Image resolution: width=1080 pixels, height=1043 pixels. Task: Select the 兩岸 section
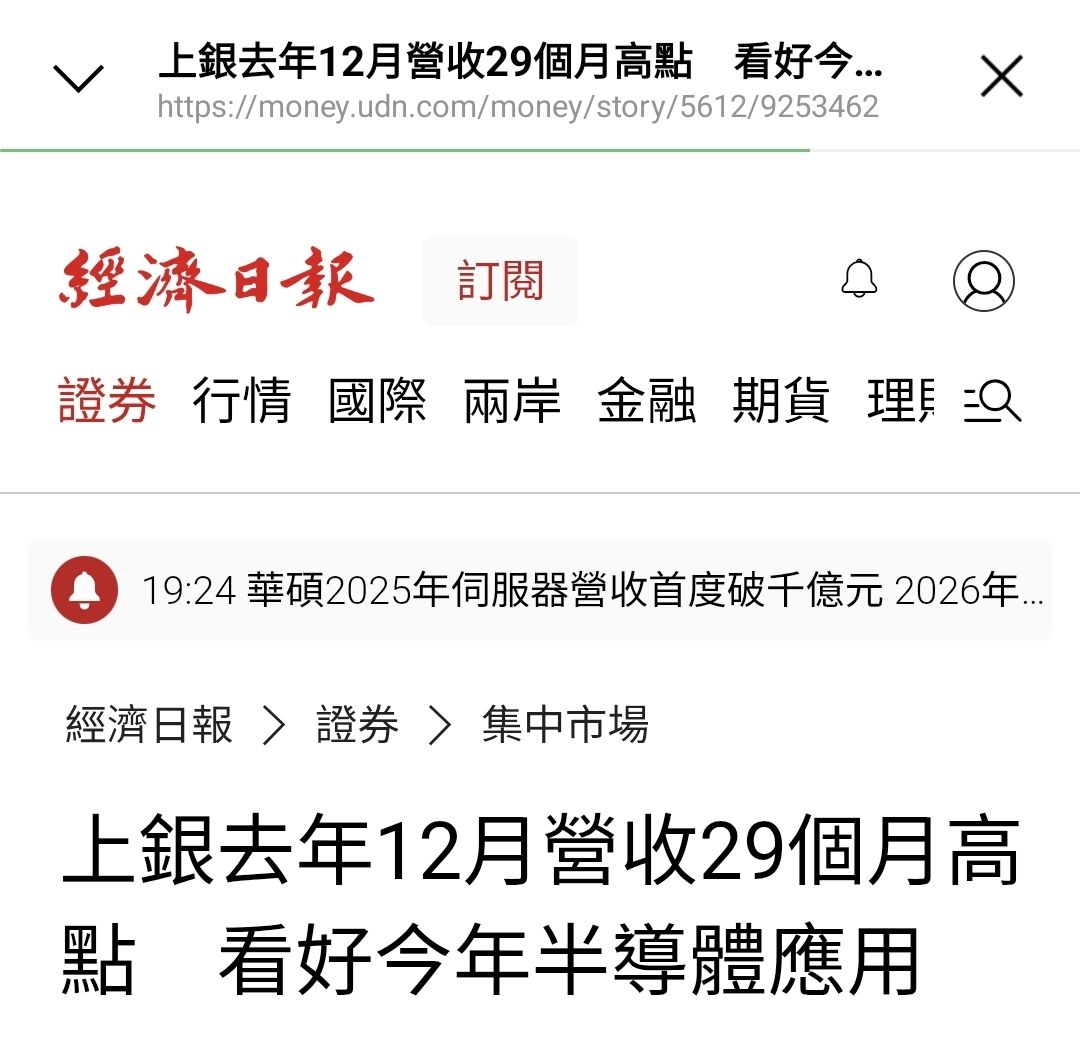512,402
